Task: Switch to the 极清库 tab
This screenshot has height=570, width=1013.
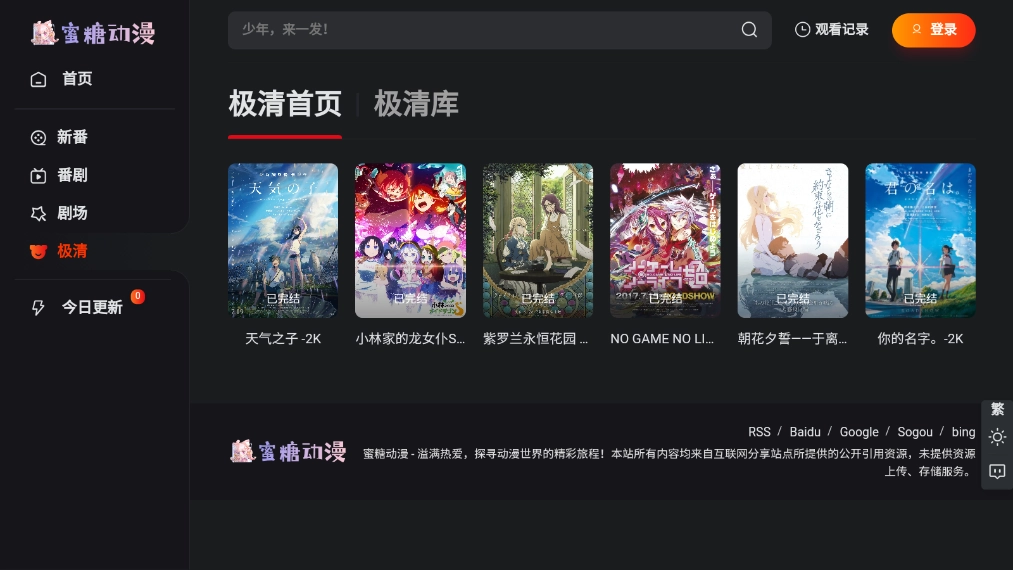Action: 416,104
